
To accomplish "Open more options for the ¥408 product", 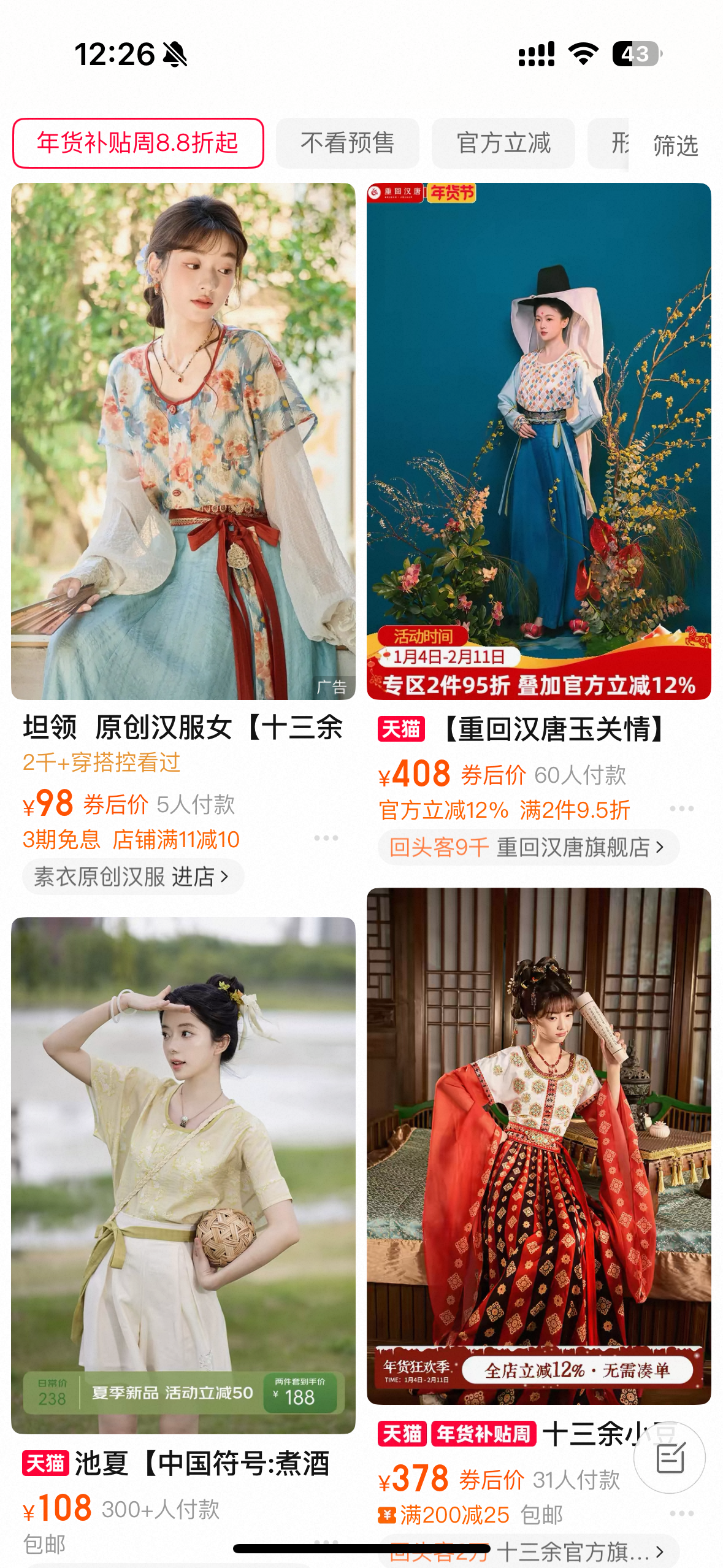I will click(x=681, y=809).
